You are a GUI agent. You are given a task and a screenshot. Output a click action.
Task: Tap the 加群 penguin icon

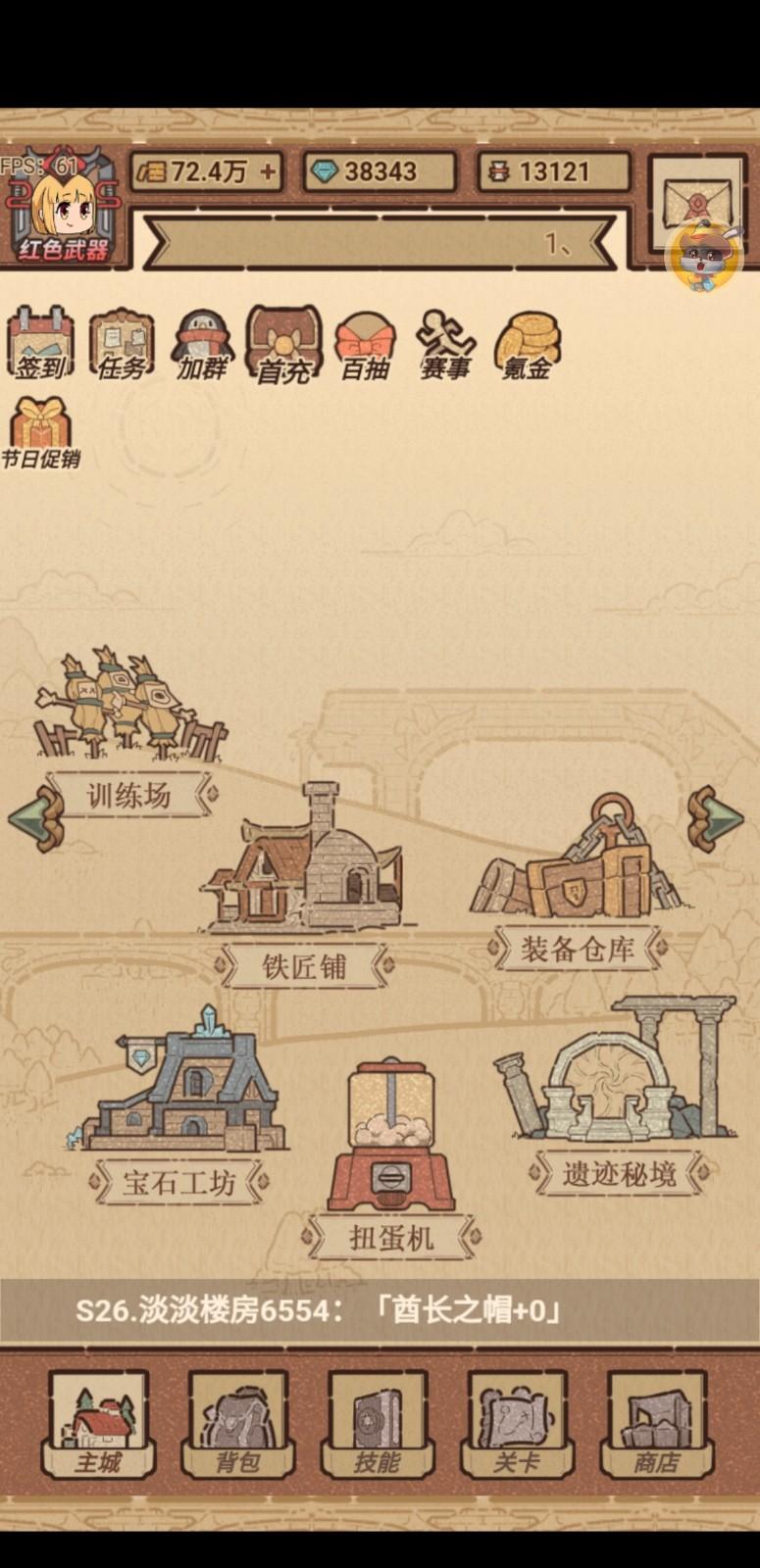click(203, 345)
